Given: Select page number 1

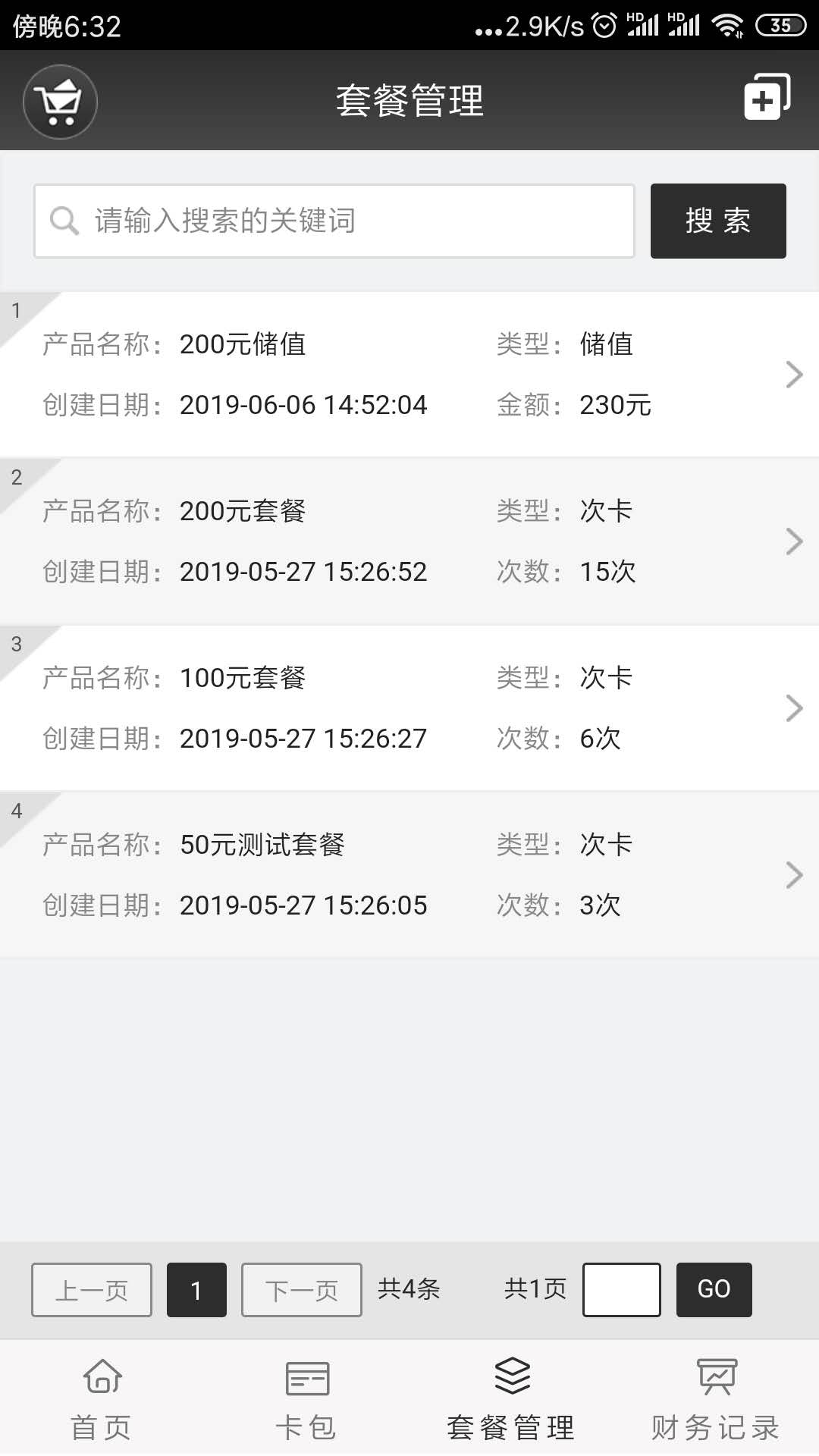Looking at the screenshot, I should (x=196, y=1290).
